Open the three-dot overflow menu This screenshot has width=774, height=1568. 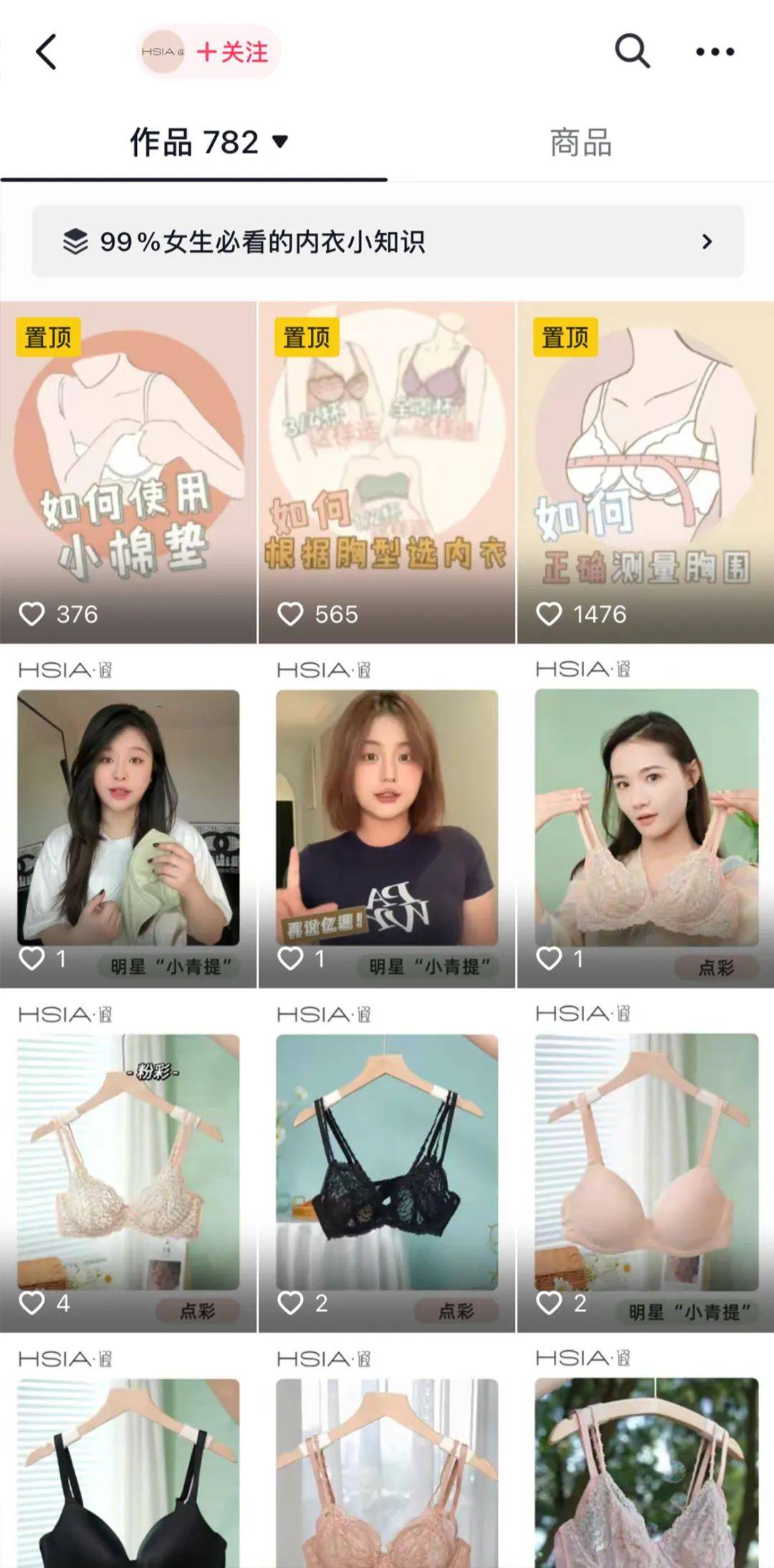coord(715,52)
